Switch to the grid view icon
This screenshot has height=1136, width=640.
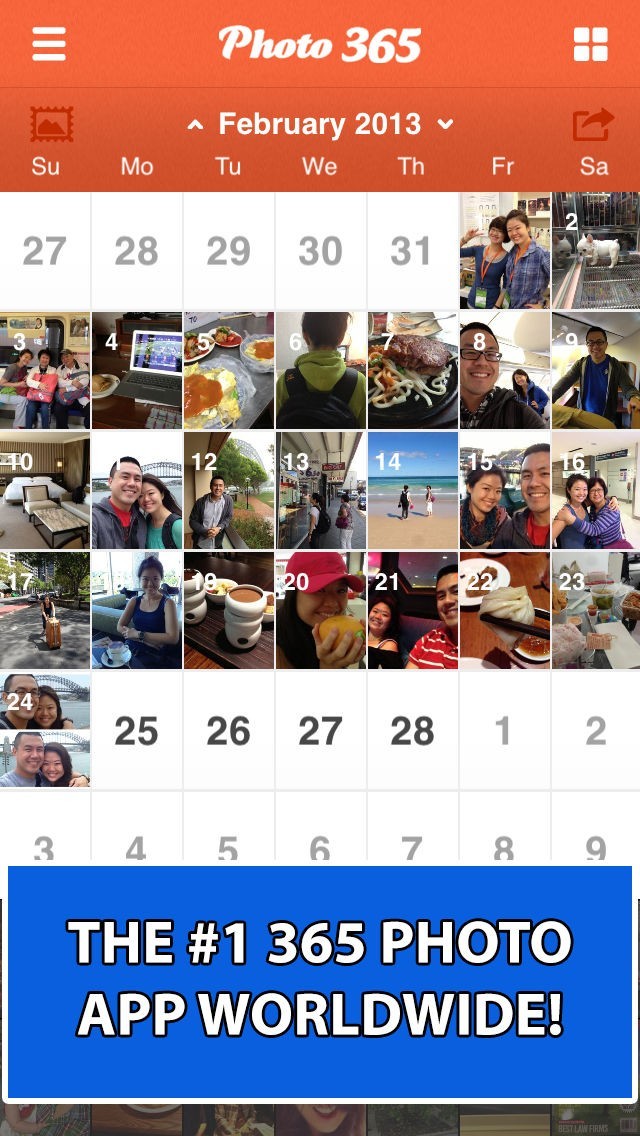(590, 45)
